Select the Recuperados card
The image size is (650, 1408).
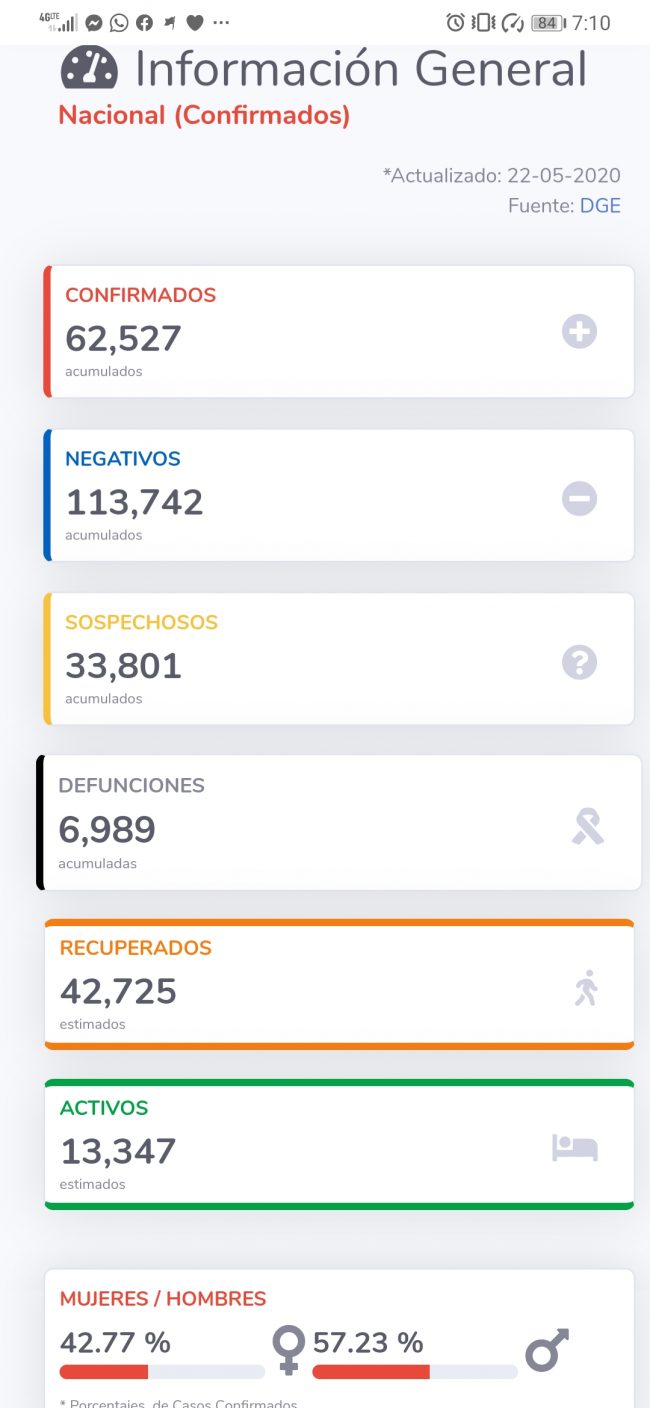(339, 984)
